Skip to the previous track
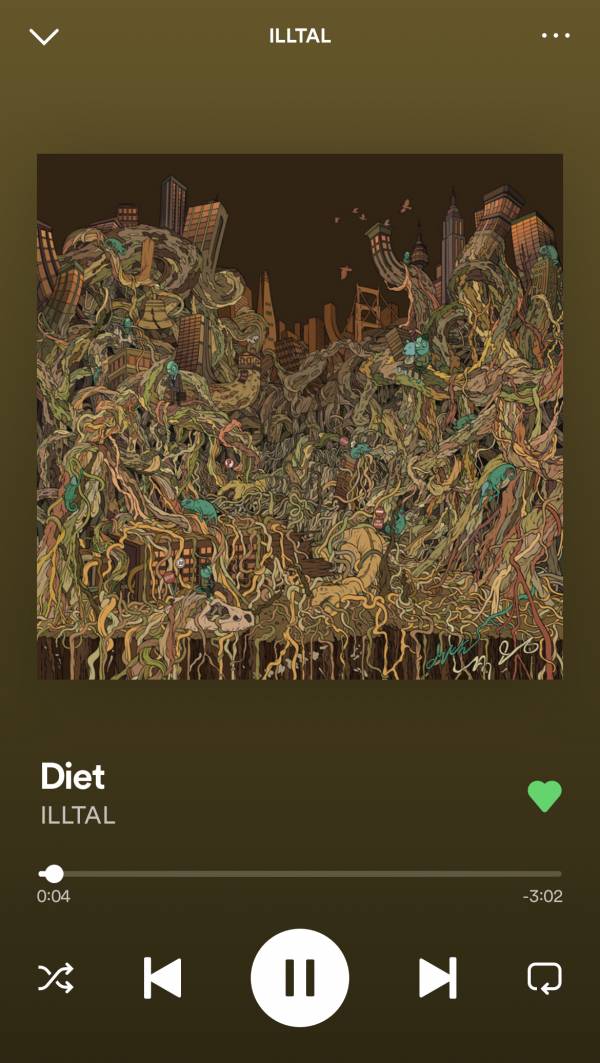 point(163,977)
